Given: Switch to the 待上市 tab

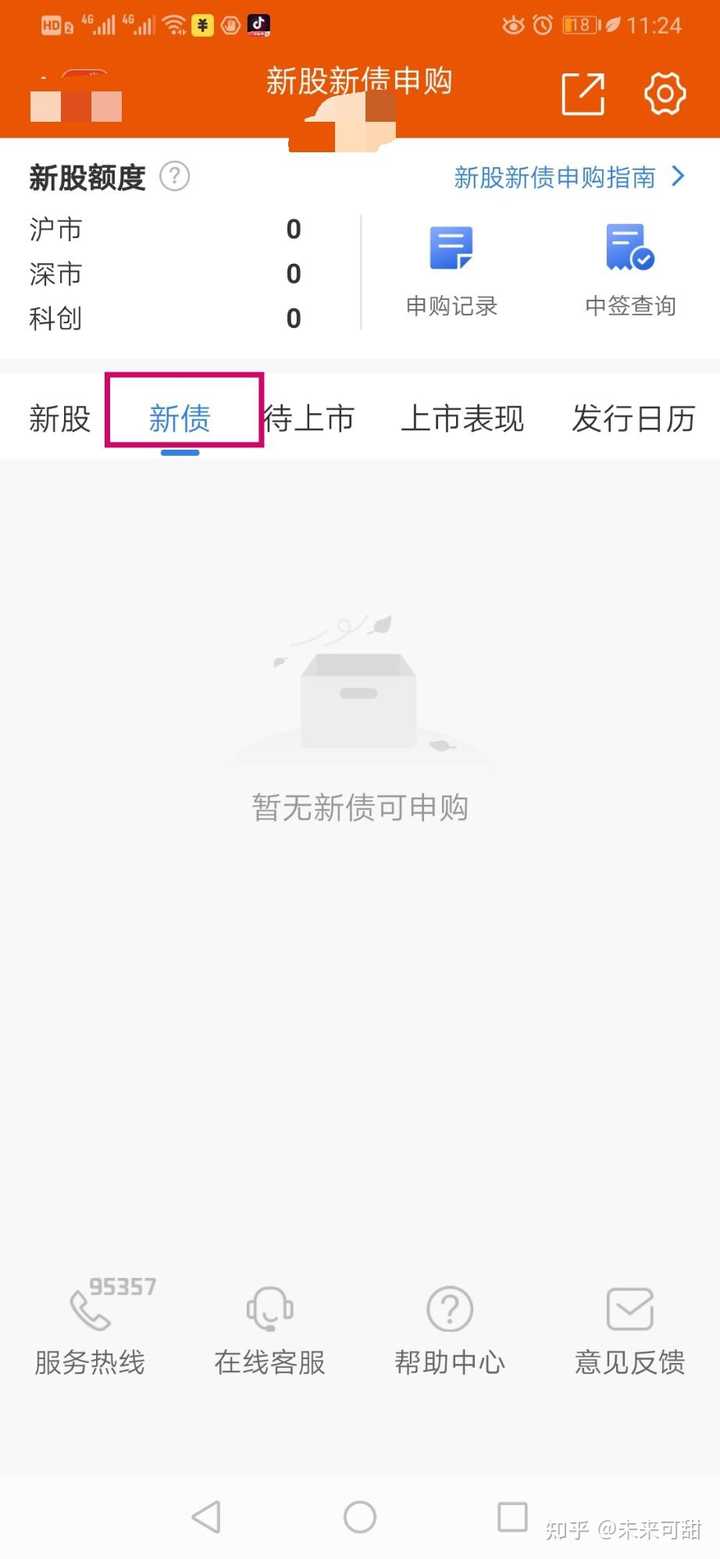Looking at the screenshot, I should pyautogui.click(x=309, y=418).
